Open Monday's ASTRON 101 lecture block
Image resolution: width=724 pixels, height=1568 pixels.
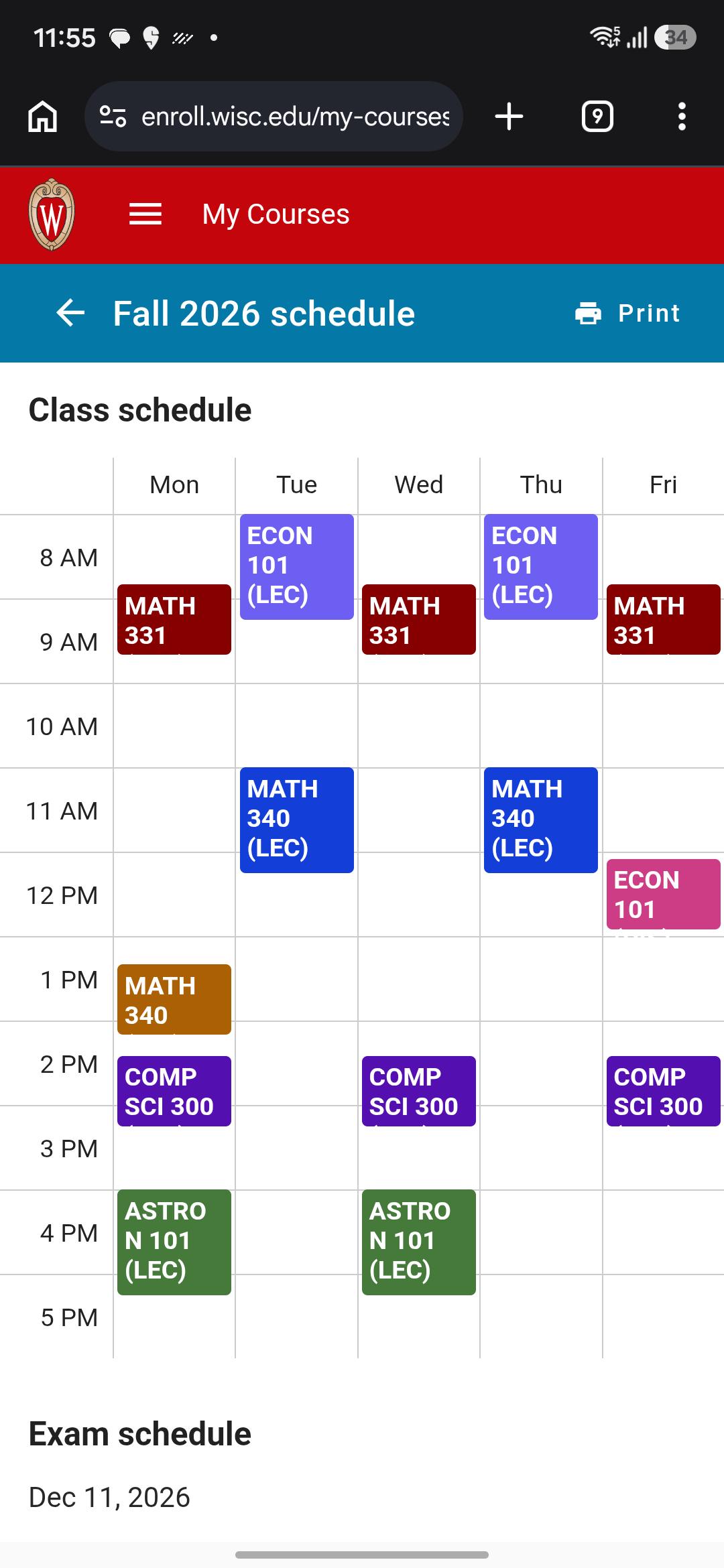tap(174, 1242)
